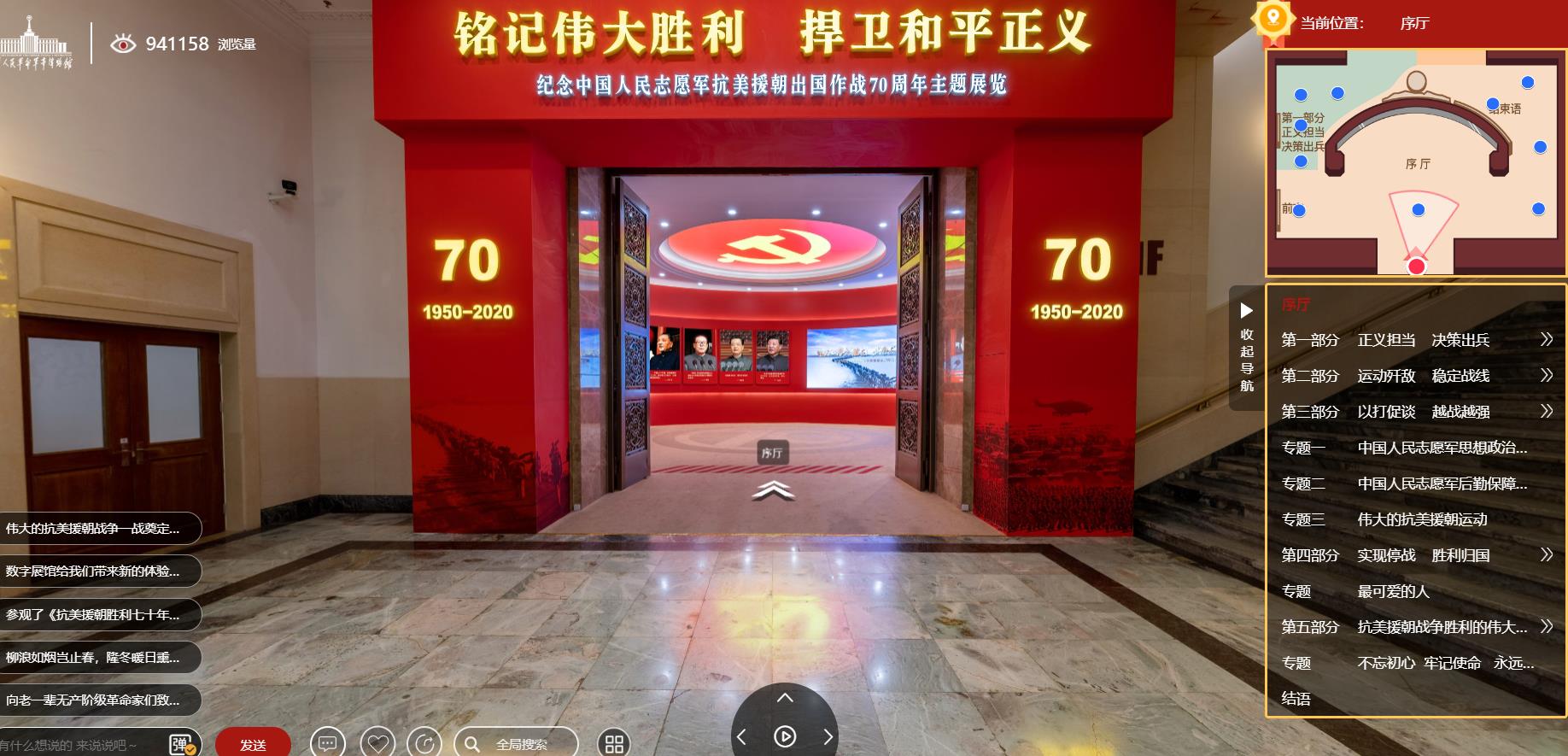Rotate view right with the right arrow
This screenshot has width=1568, height=756.
click(828, 736)
